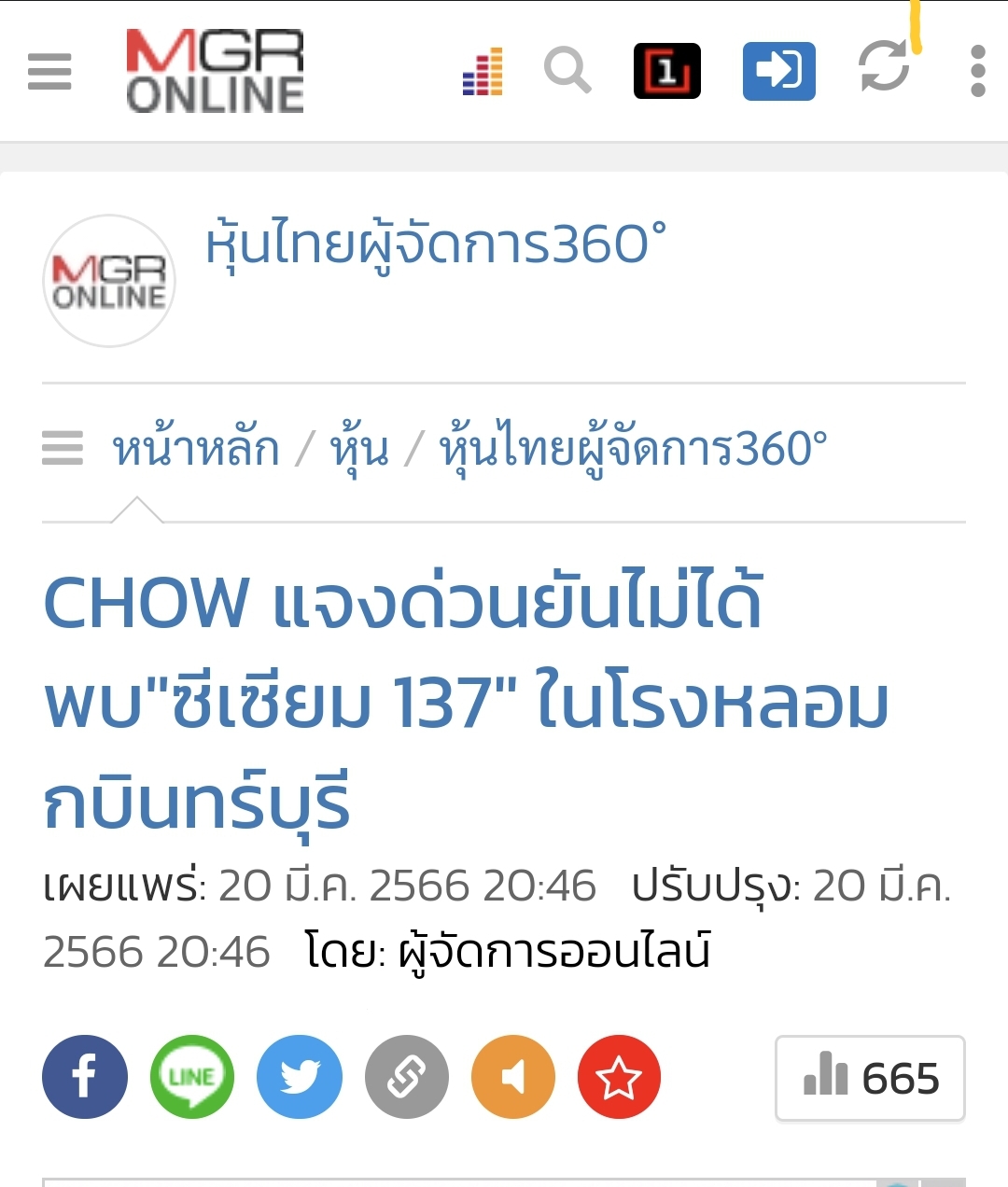Open the section menu beside the breadcrumb
The height and width of the screenshot is (1187, 1008).
pyautogui.click(x=63, y=448)
